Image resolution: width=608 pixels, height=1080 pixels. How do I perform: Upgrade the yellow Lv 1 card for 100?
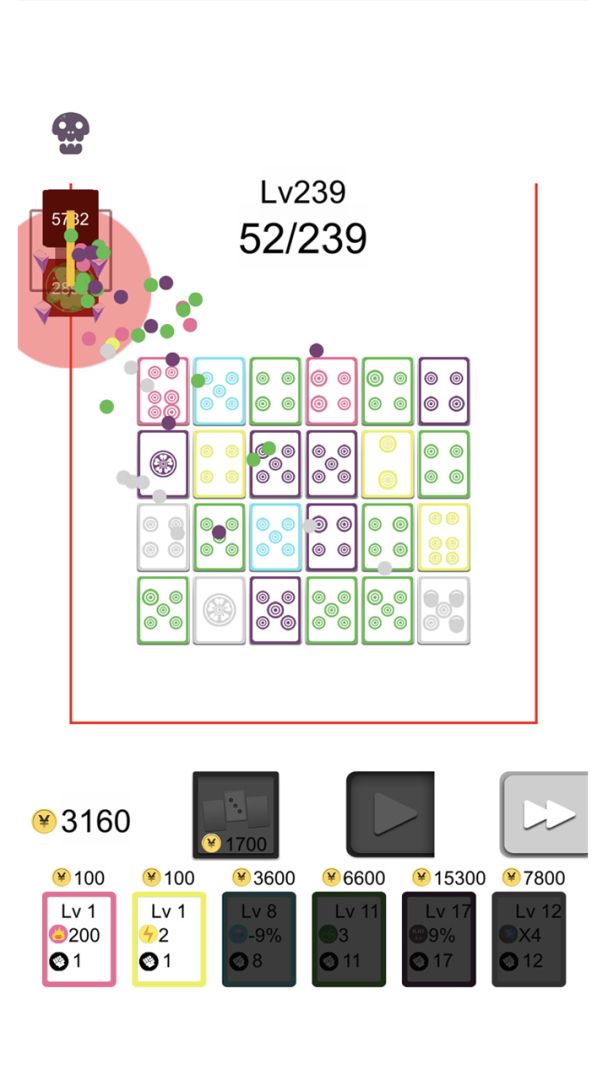169,938
